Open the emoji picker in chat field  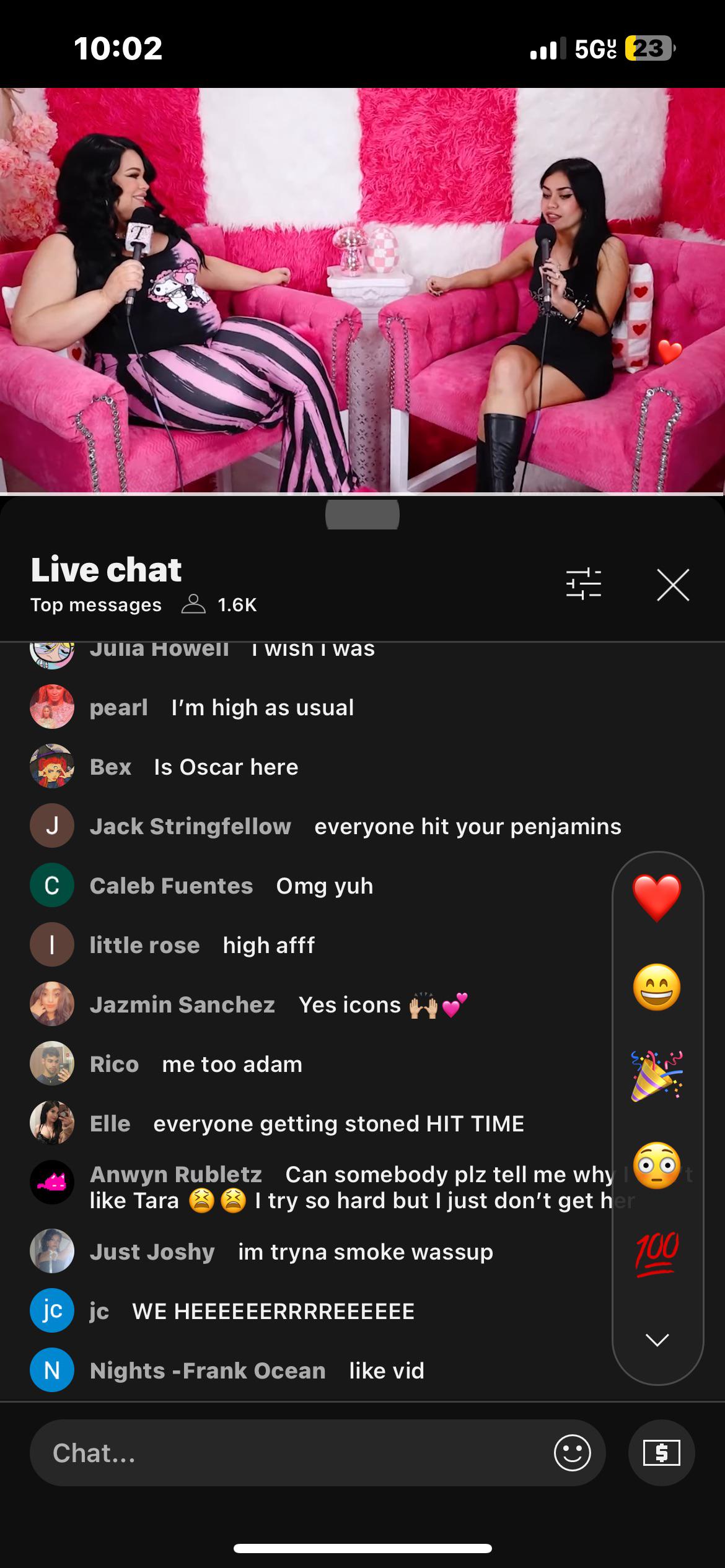572,1453
